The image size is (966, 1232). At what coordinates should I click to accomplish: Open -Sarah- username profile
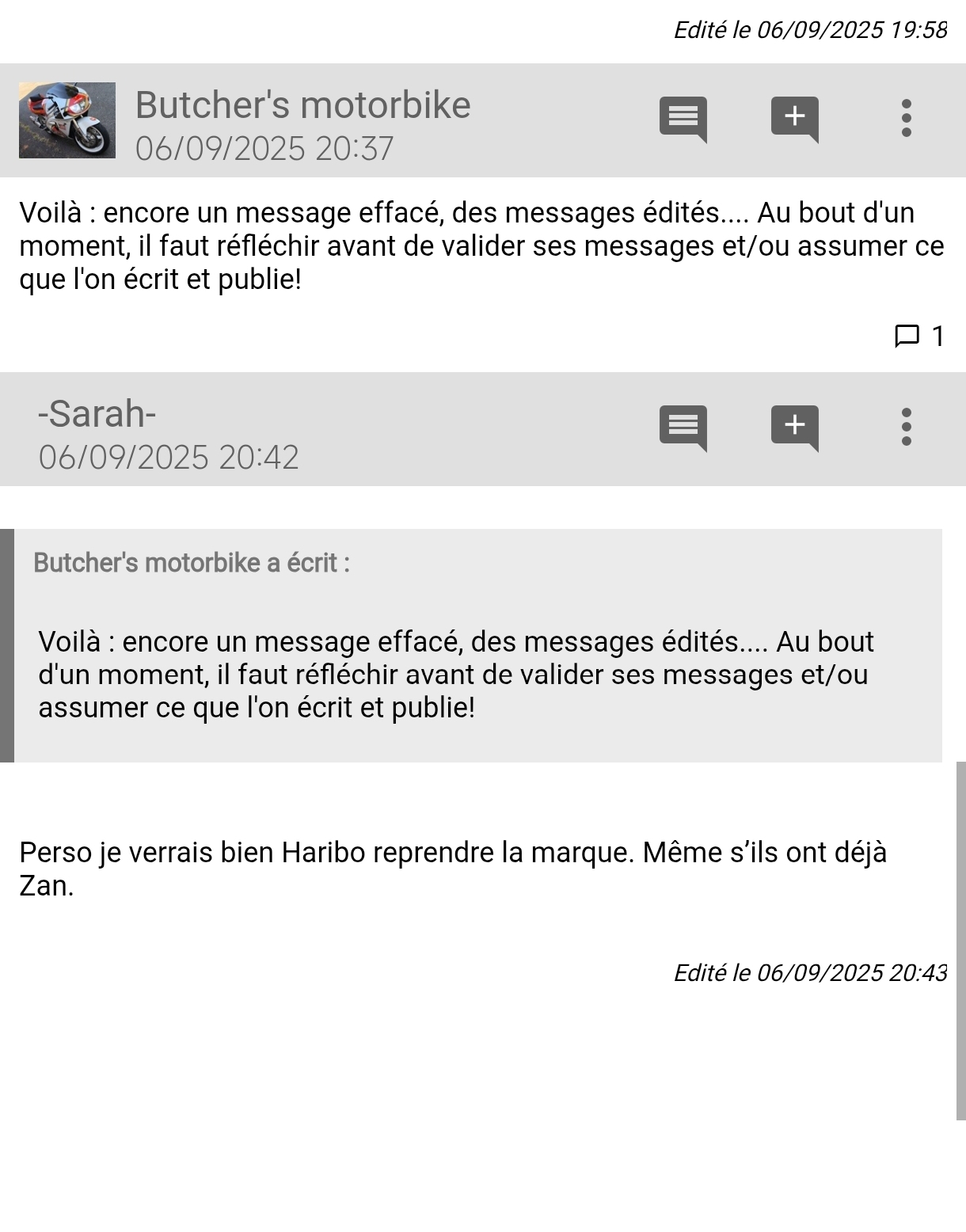coord(97,413)
